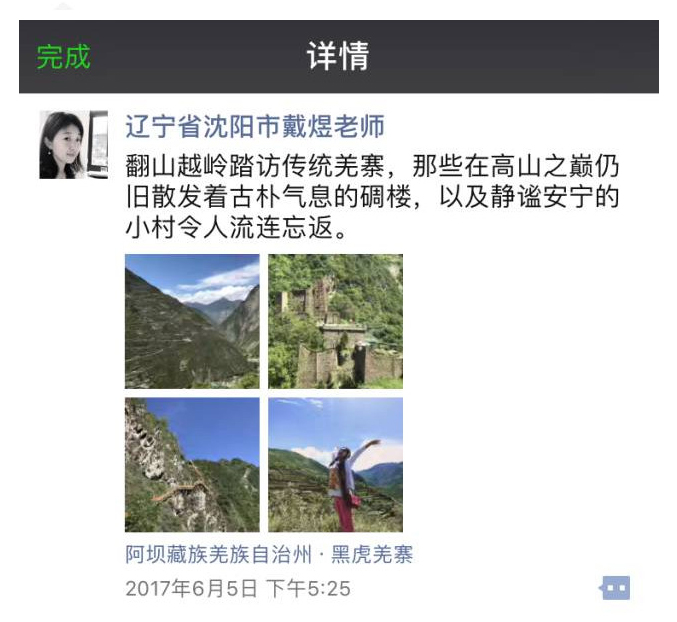Open the poster's profile photo
The image size is (677, 622).
[72, 145]
